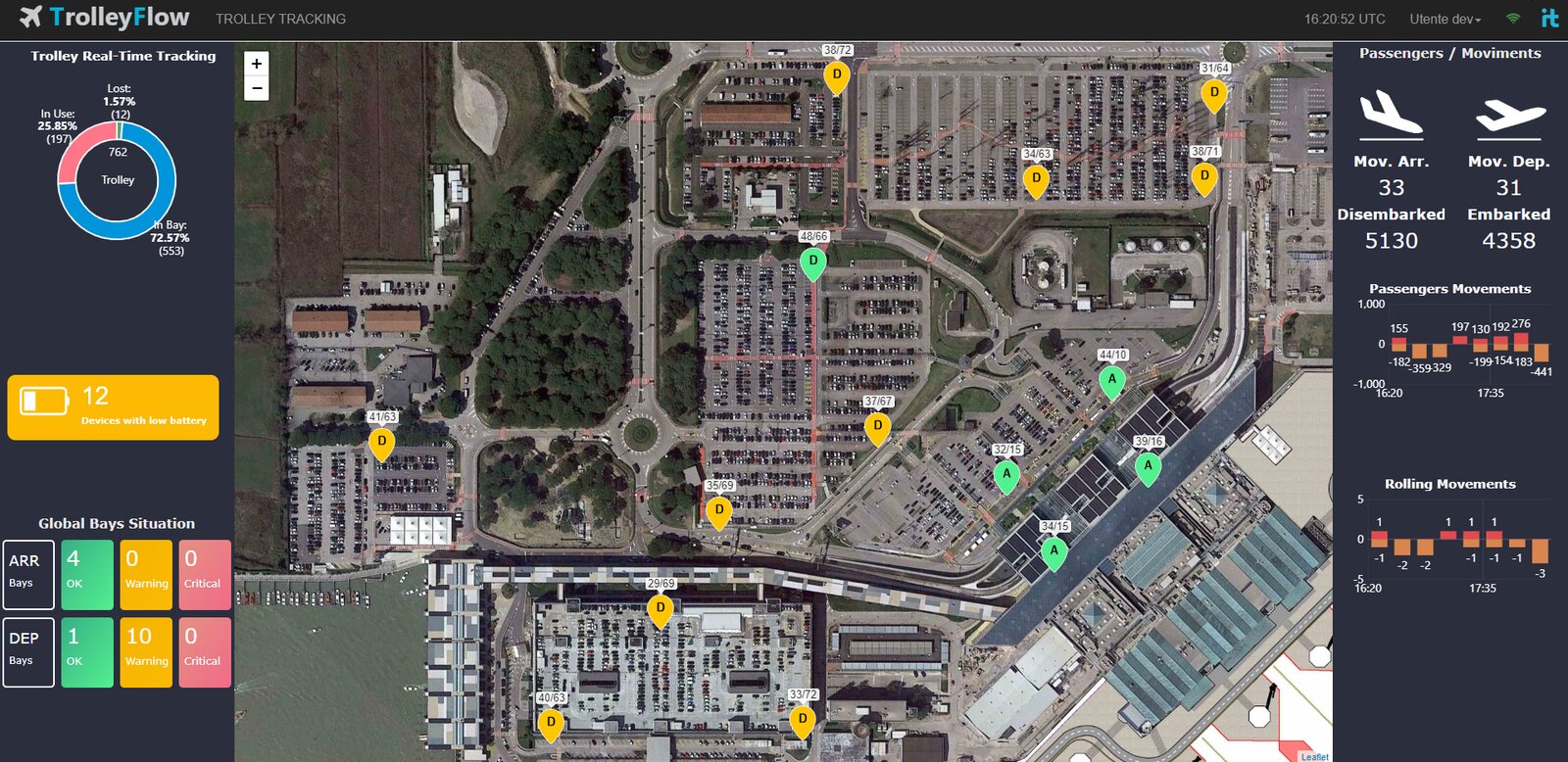
Task: Select the green marker labeled 39/16
Action: tap(1148, 467)
